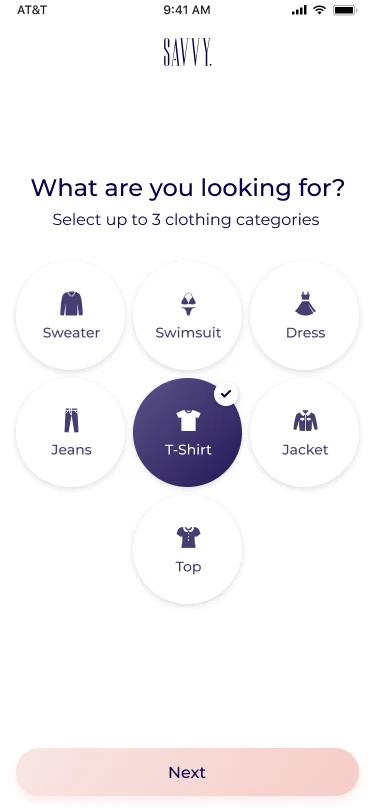Viewport: 375px width, 812px height.
Task: Deselect the T-Shirt category
Action: 188,432
